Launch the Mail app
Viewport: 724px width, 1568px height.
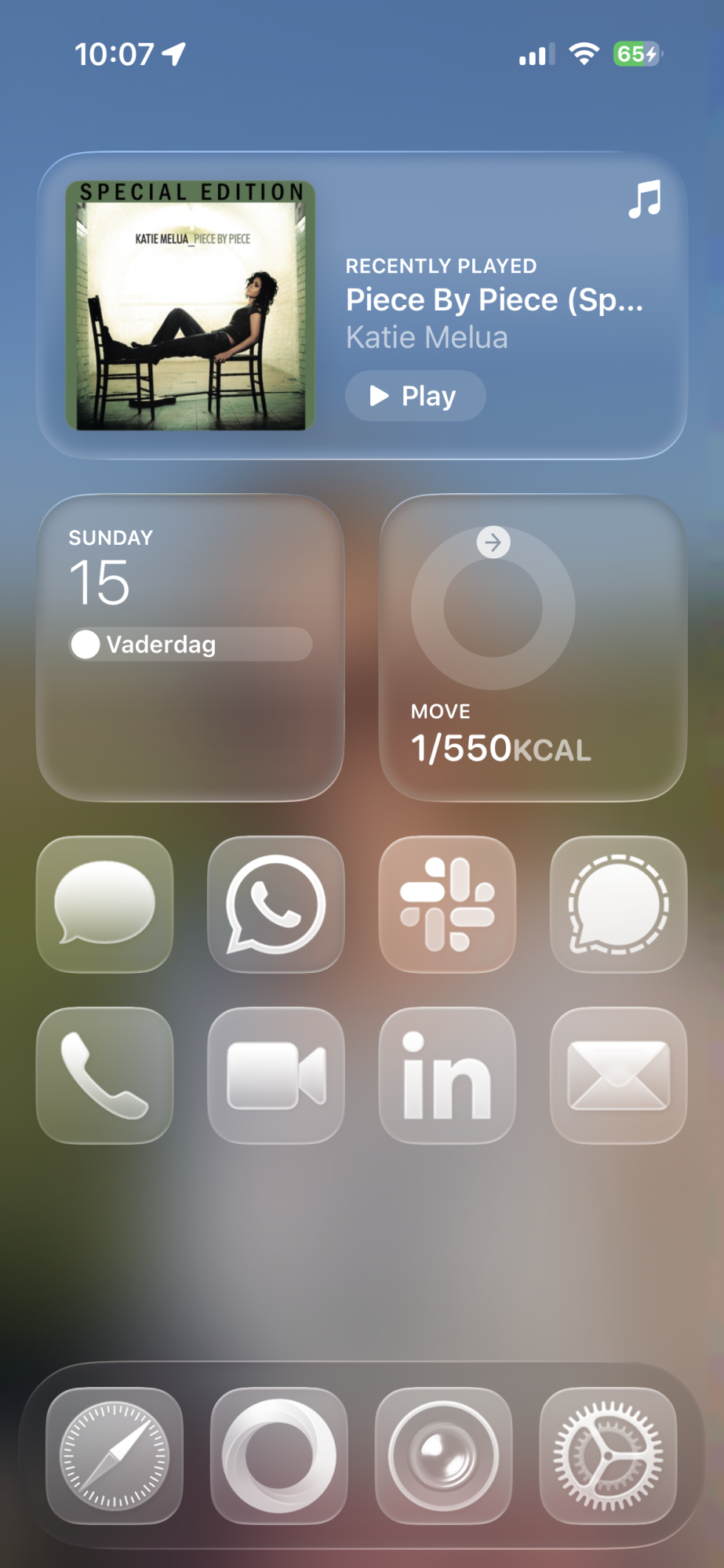(x=618, y=1075)
